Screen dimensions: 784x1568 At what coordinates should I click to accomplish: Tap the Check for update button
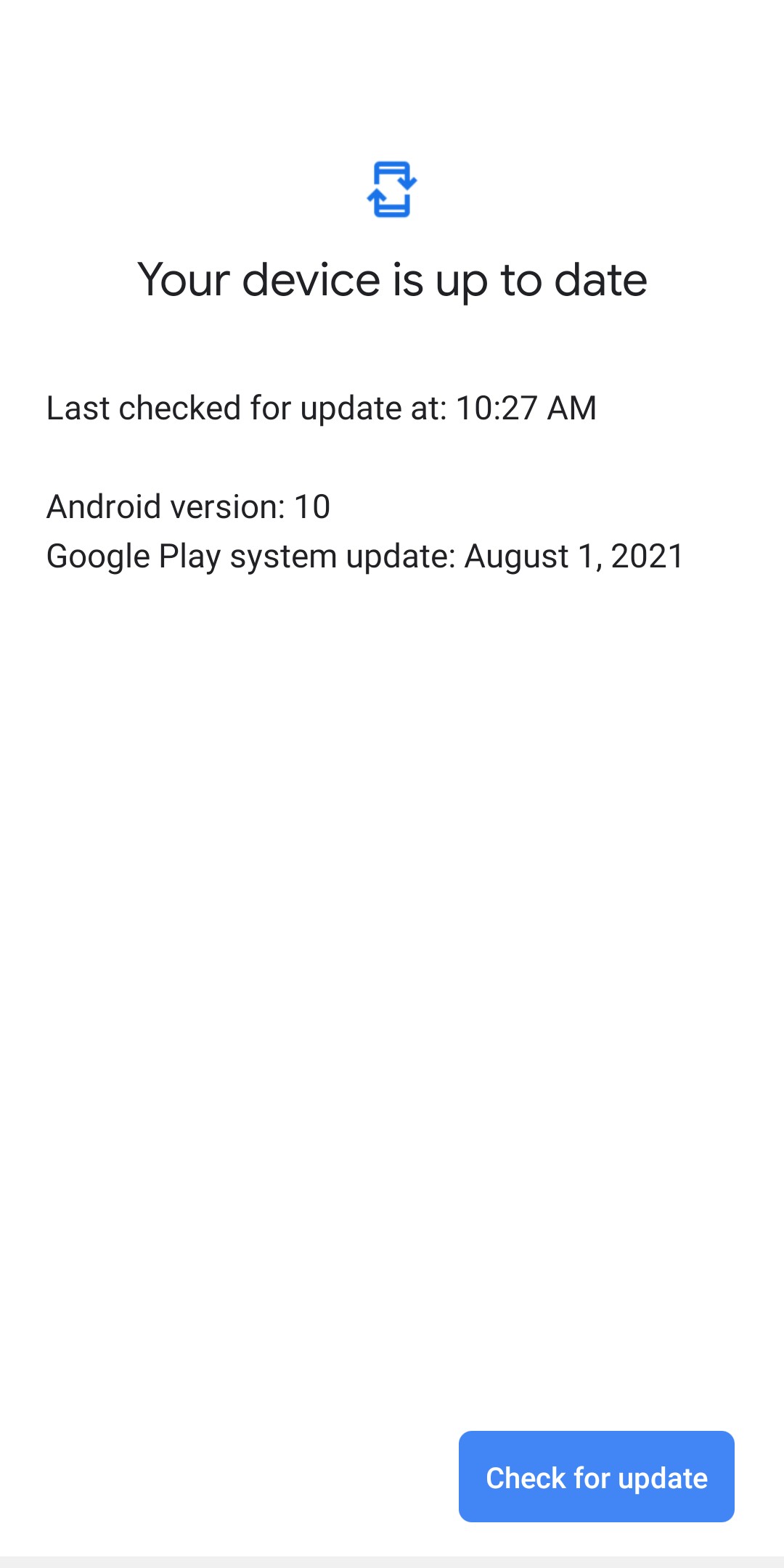[596, 1477]
